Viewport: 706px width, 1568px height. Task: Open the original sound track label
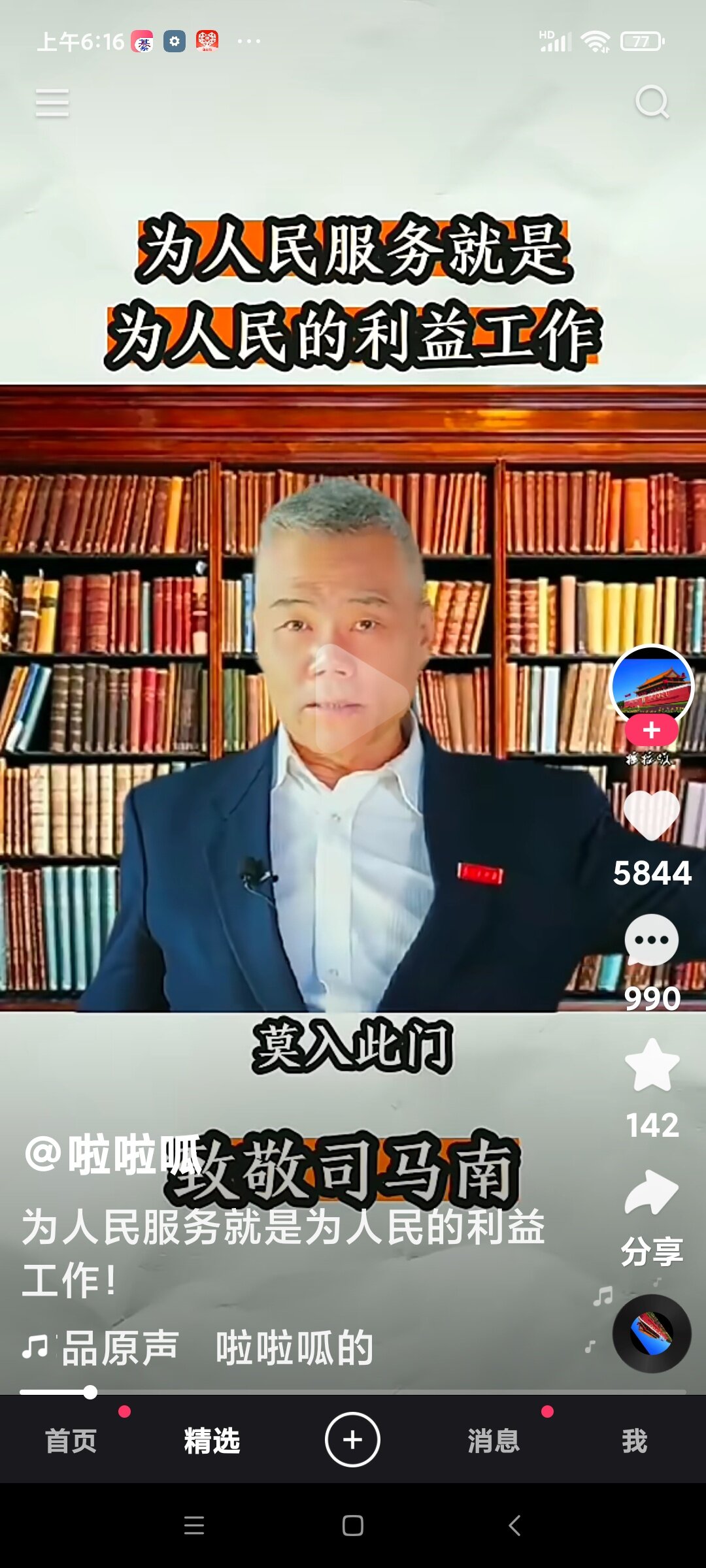coord(197,1348)
